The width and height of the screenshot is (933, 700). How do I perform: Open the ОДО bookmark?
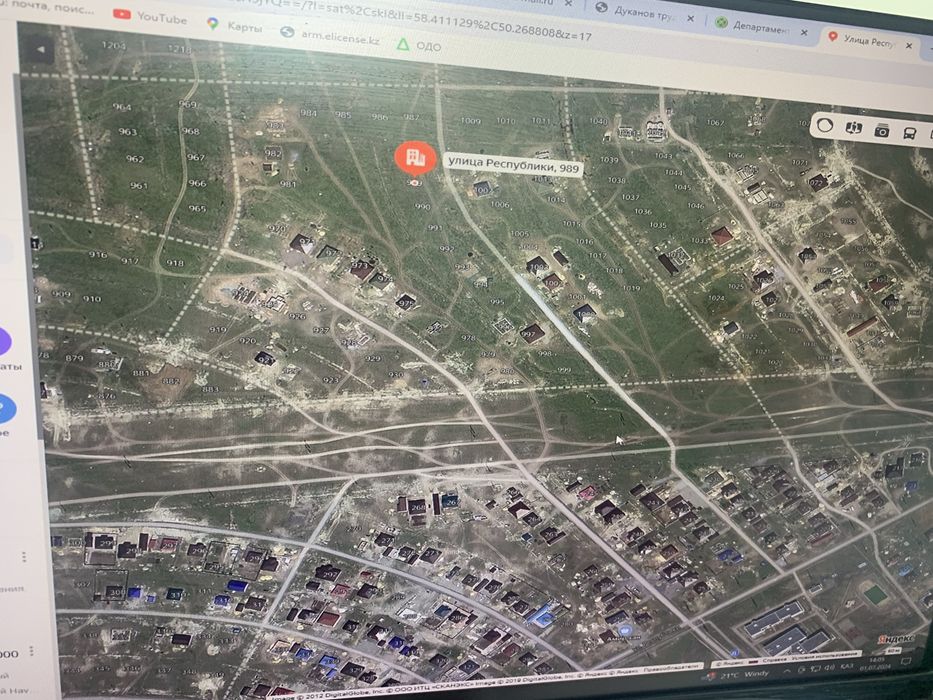pos(419,45)
